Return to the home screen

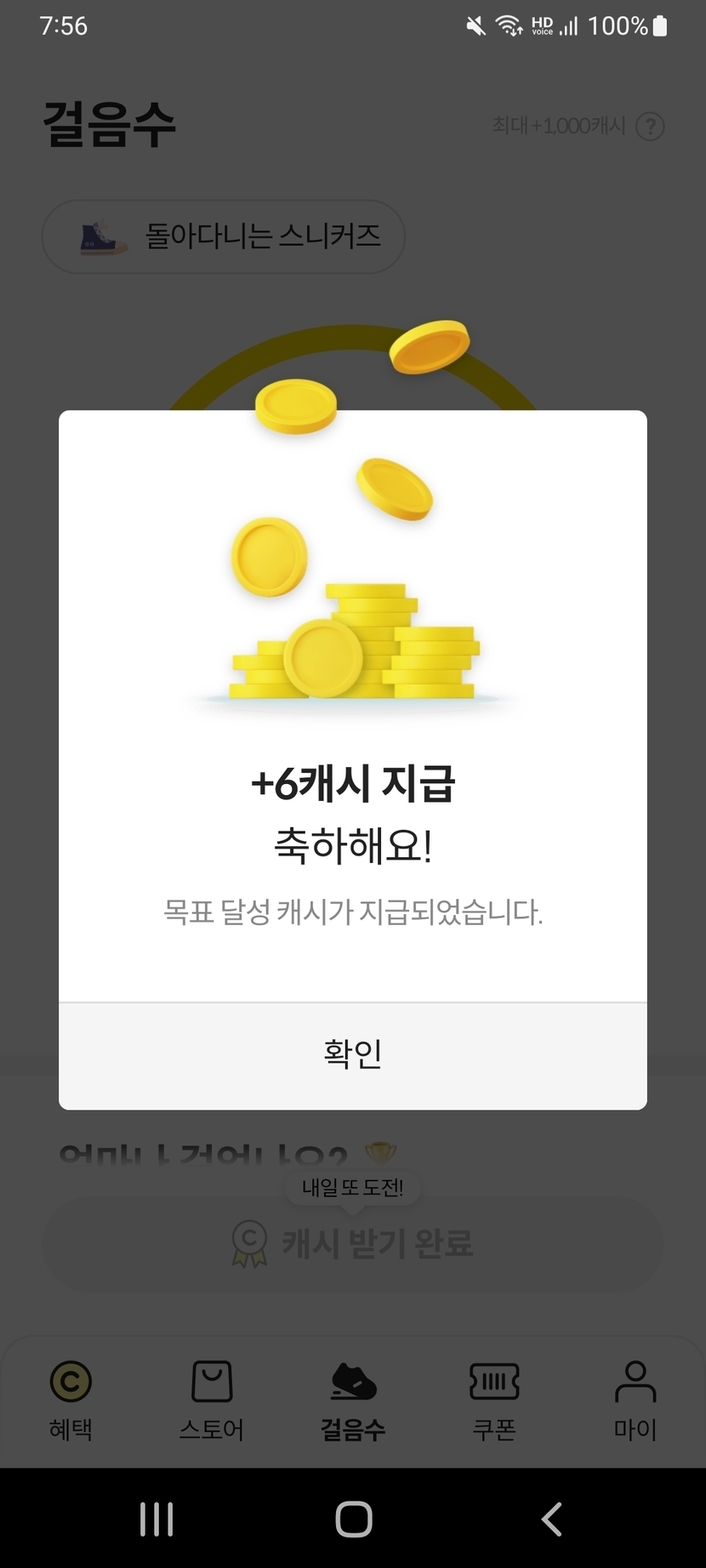pyautogui.click(x=354, y=1519)
